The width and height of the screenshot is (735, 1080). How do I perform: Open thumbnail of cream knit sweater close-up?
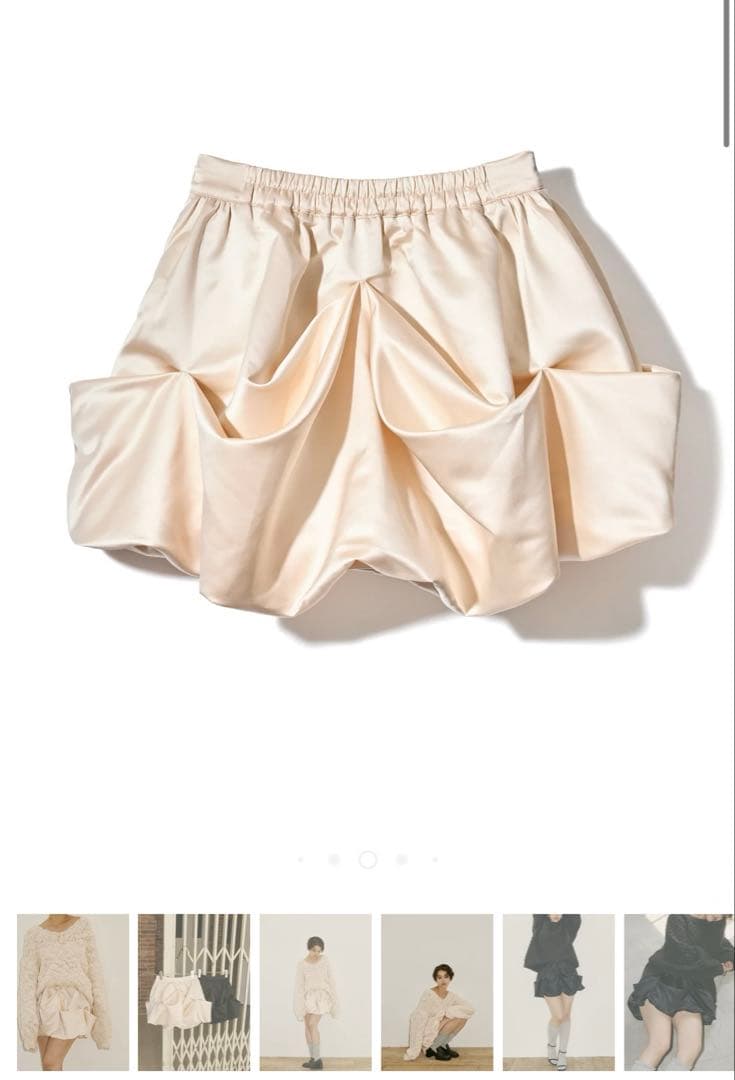(73, 991)
